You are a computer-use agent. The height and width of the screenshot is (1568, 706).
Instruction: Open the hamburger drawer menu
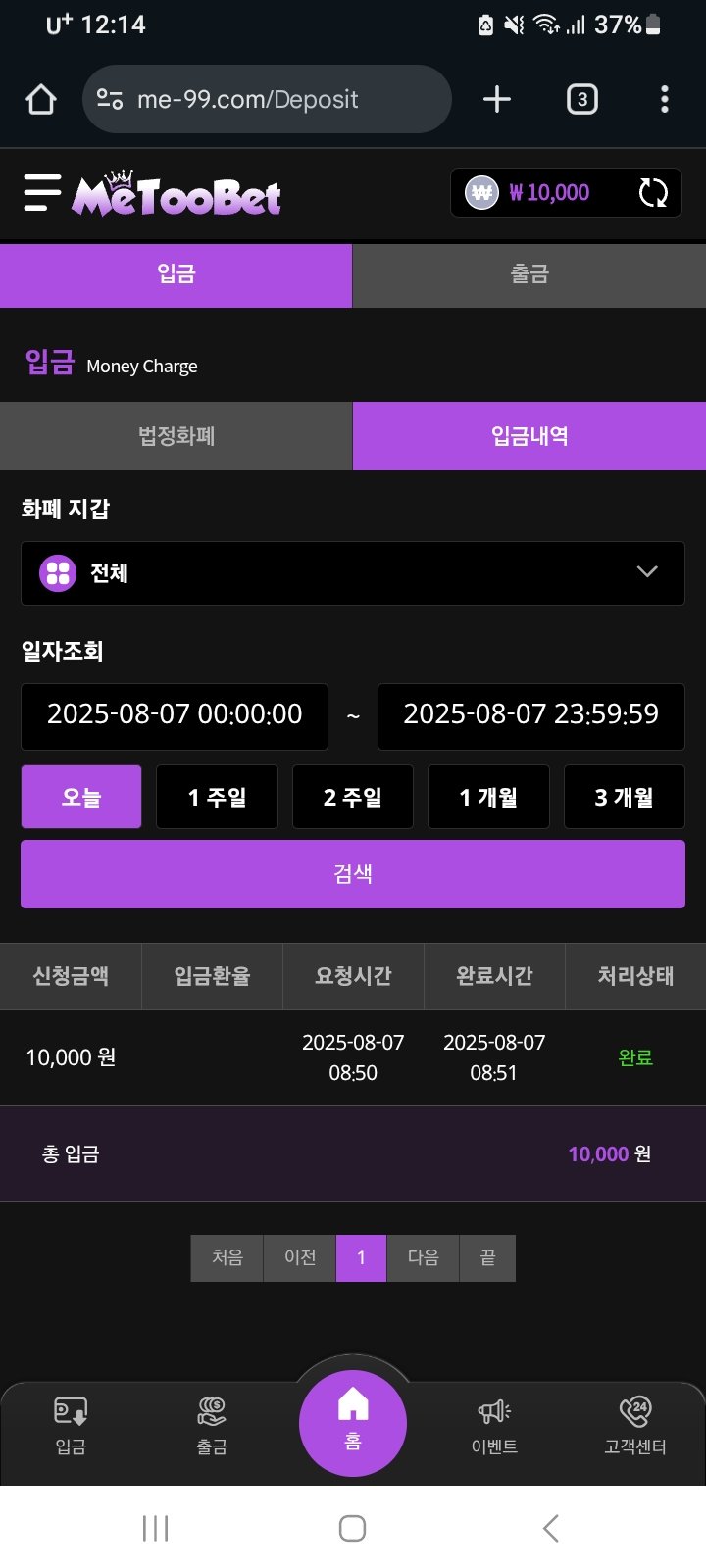(42, 193)
